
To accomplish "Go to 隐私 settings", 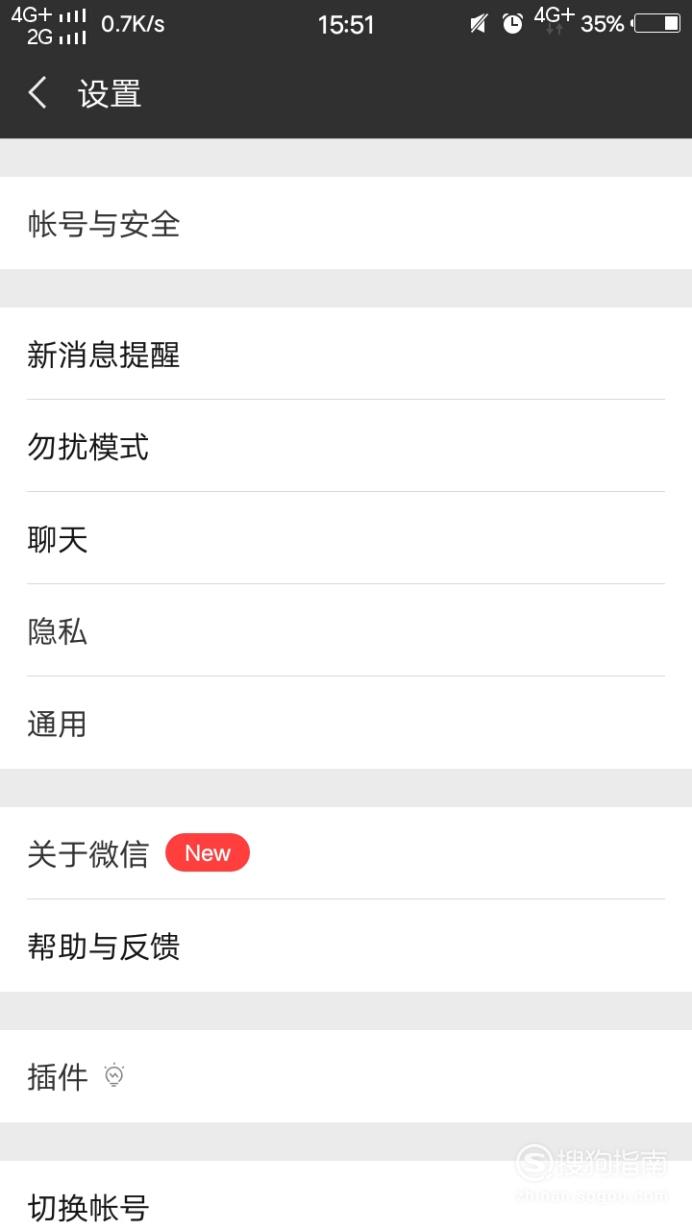I will coord(346,630).
